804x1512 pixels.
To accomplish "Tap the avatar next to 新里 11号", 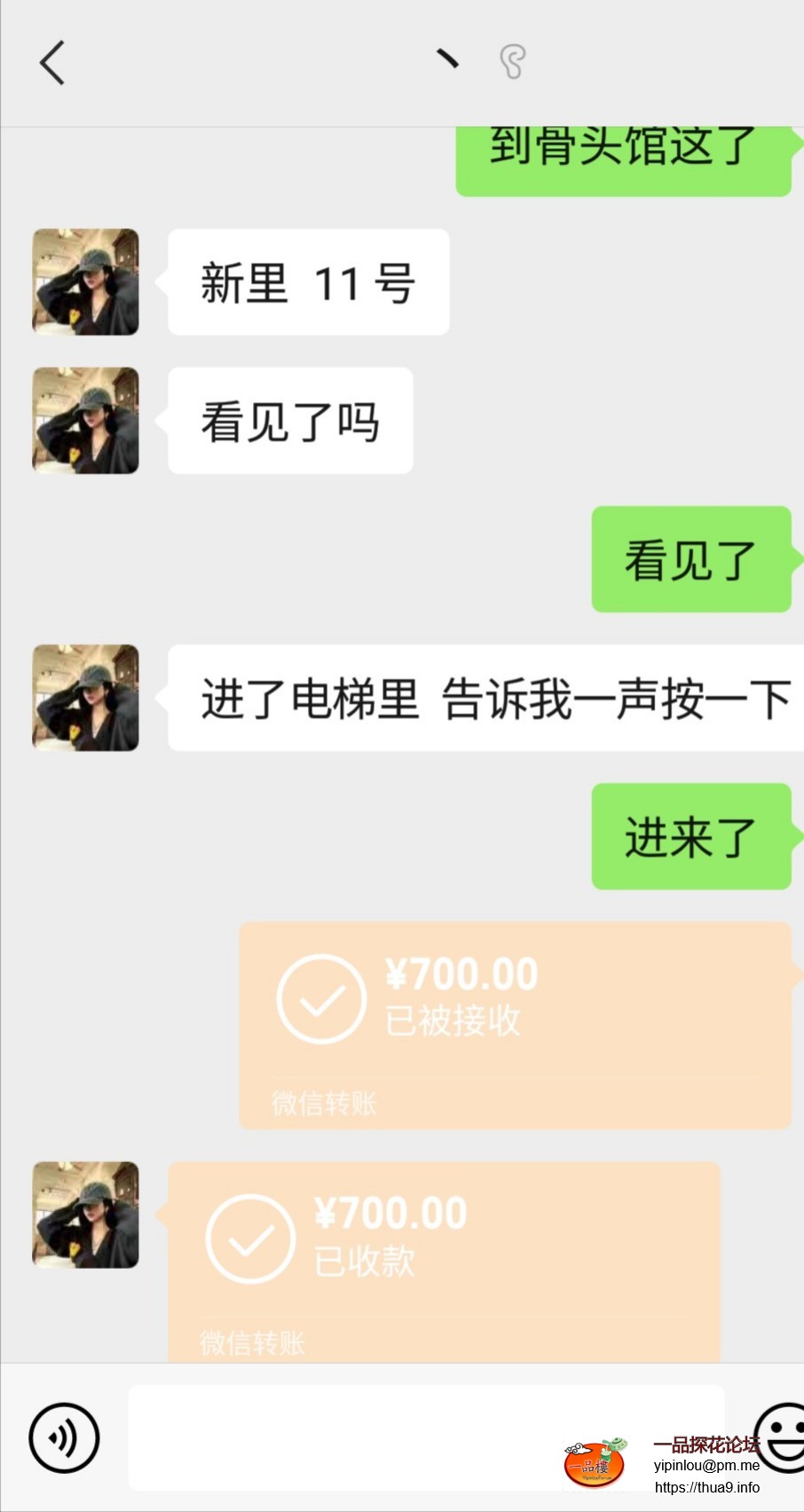I will click(x=86, y=282).
